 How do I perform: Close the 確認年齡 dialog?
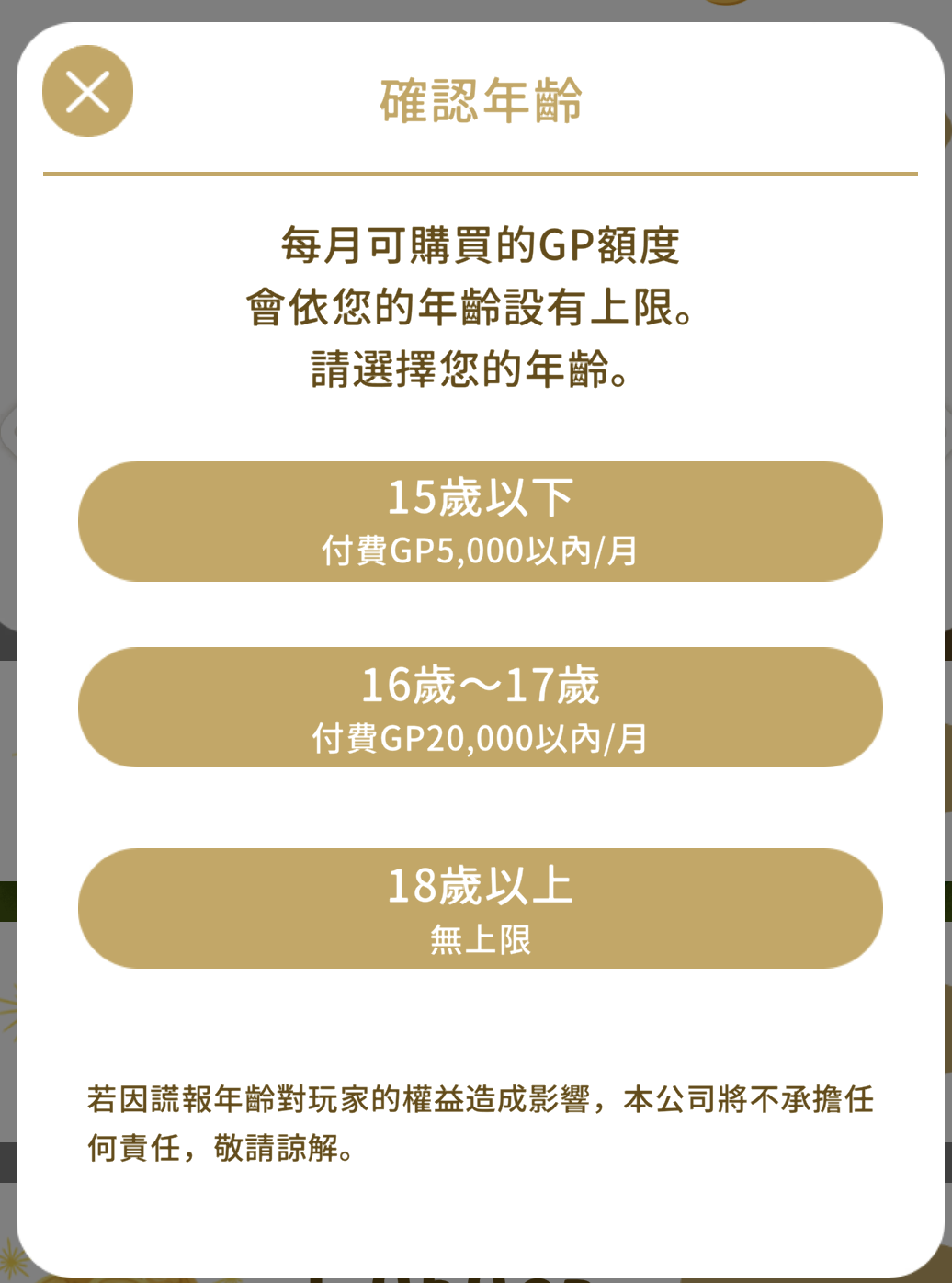click(x=88, y=91)
